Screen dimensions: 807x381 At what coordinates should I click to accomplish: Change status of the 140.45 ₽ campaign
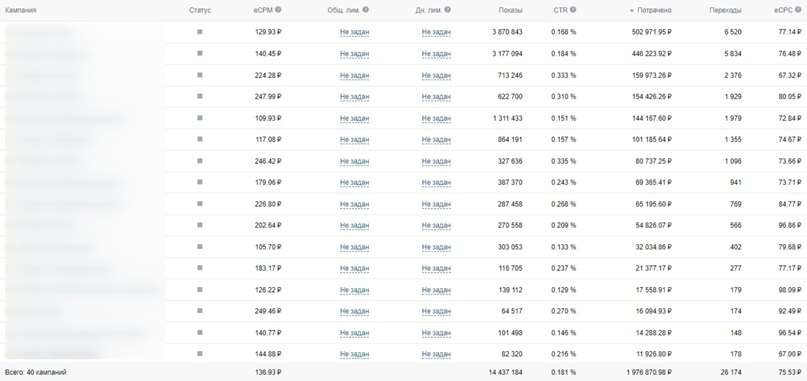(200, 53)
